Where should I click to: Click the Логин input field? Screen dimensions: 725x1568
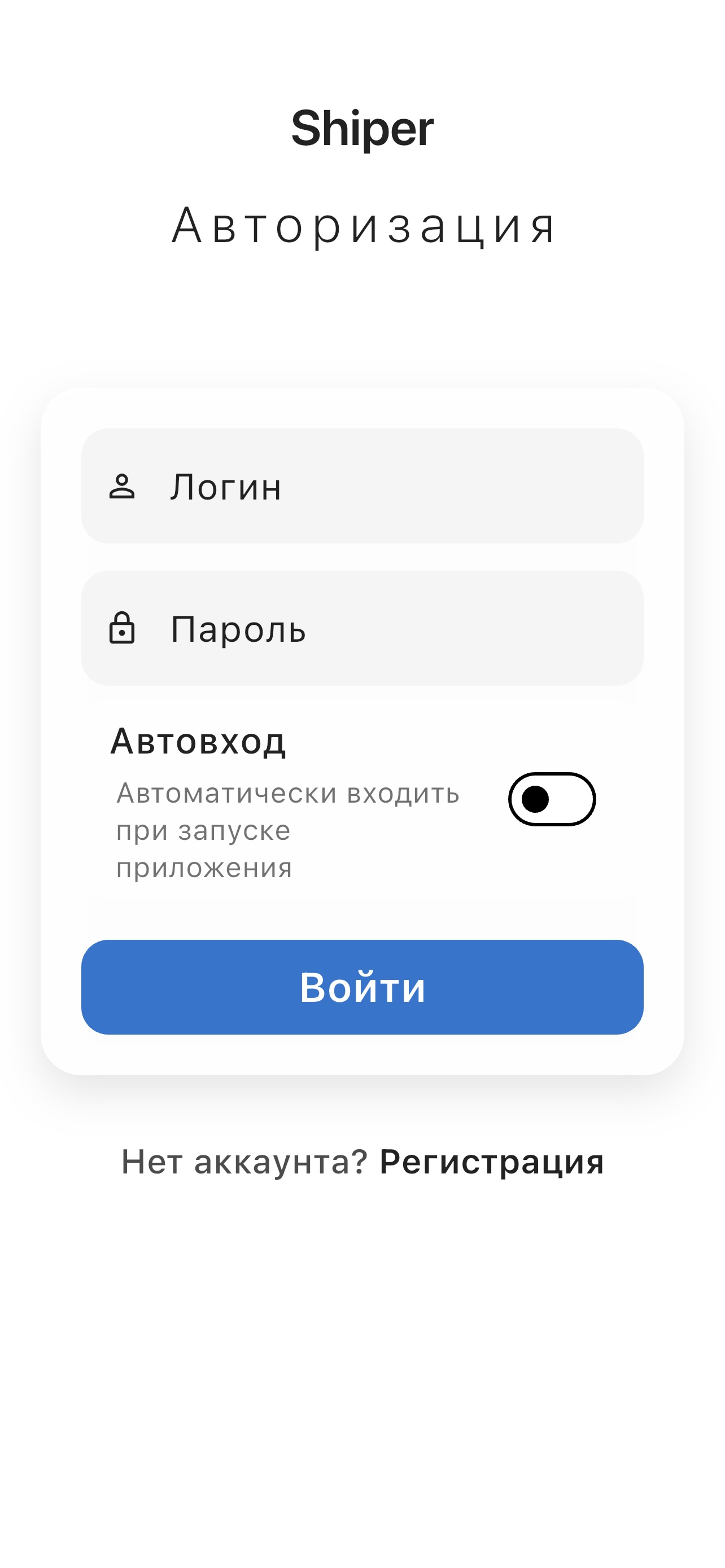(x=362, y=486)
